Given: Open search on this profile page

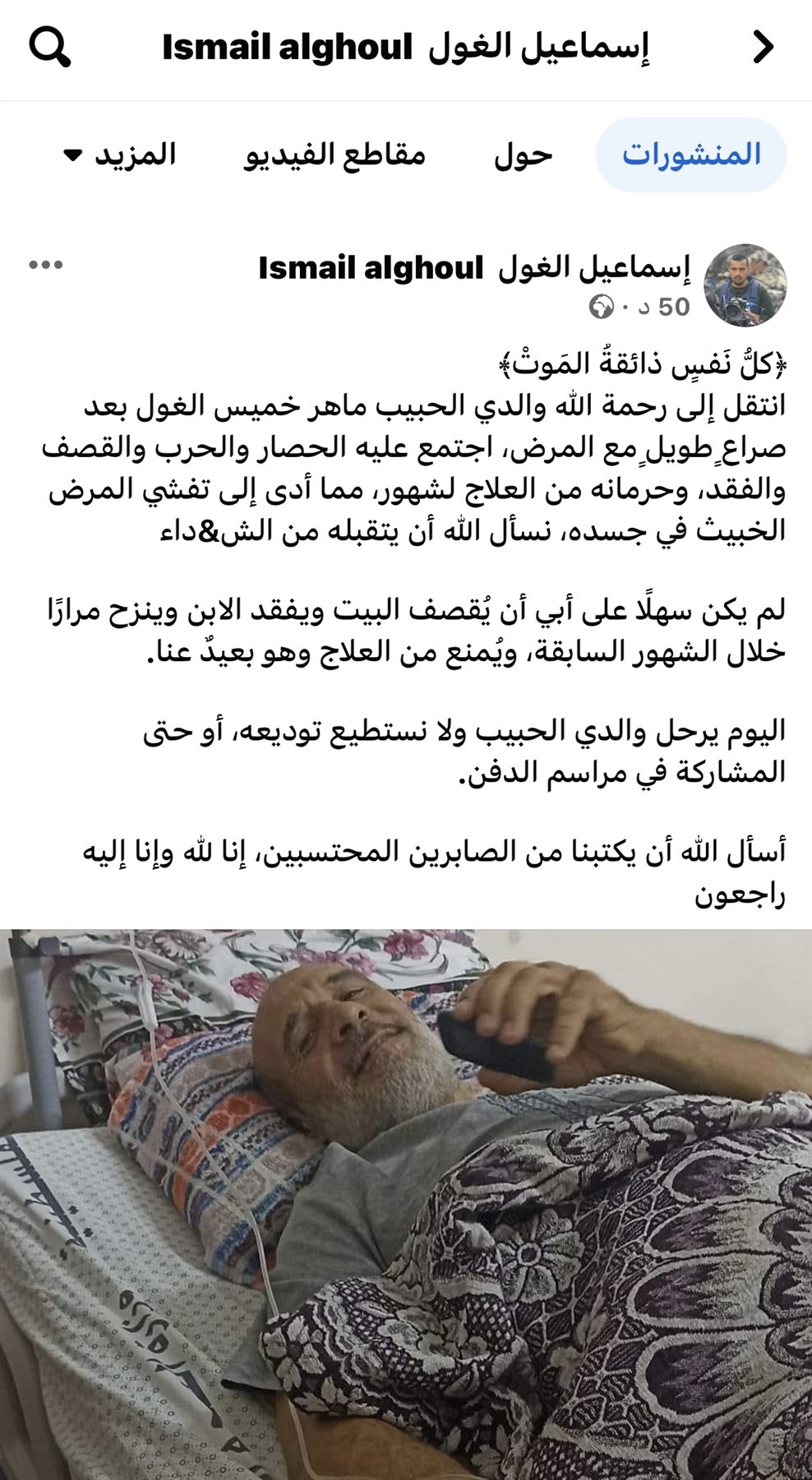Looking at the screenshot, I should 49,47.
